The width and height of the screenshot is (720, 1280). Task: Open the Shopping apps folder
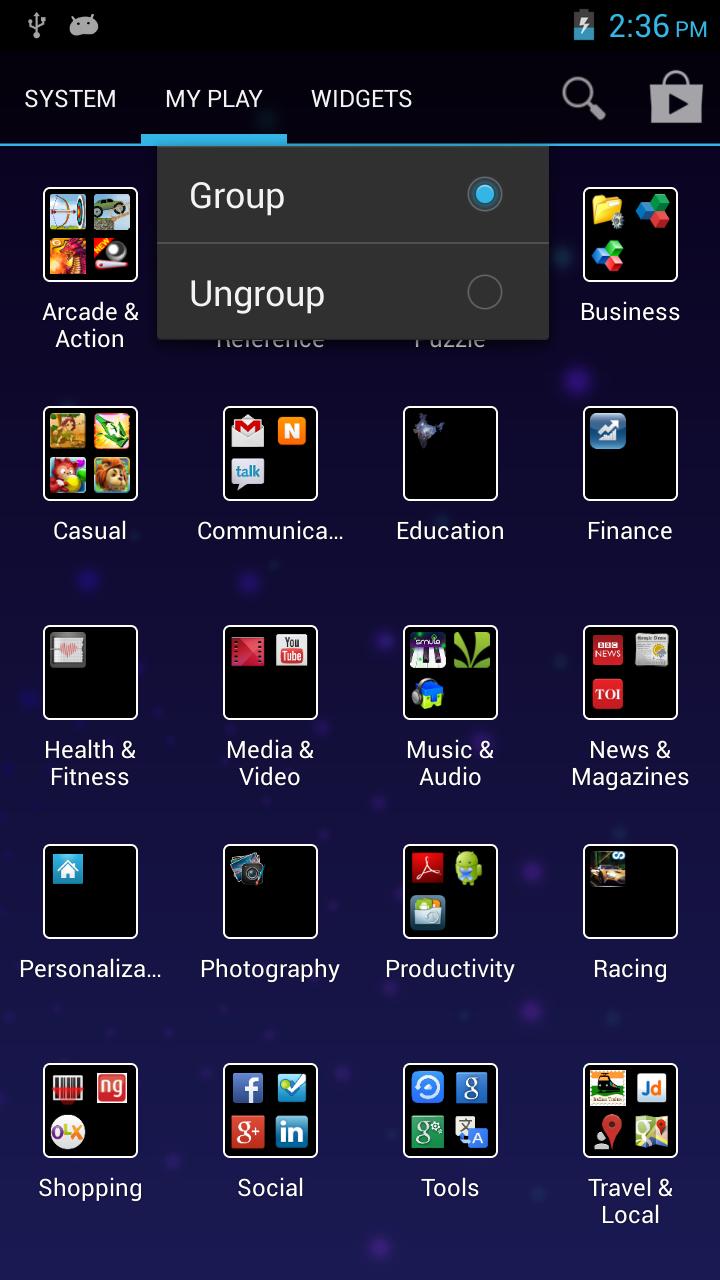click(x=90, y=1110)
